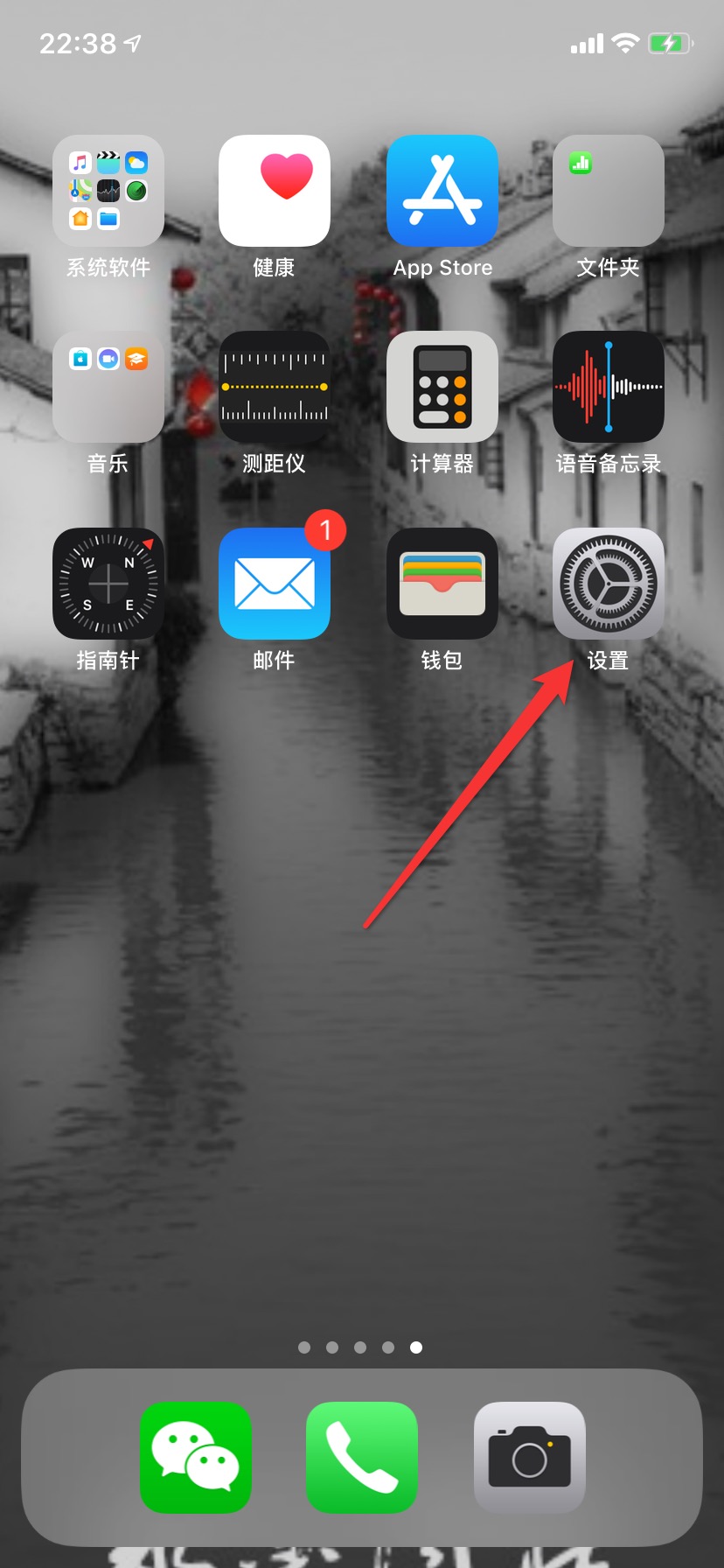Open the 指南针 compass app
The width and height of the screenshot is (724, 1568).
click(108, 584)
